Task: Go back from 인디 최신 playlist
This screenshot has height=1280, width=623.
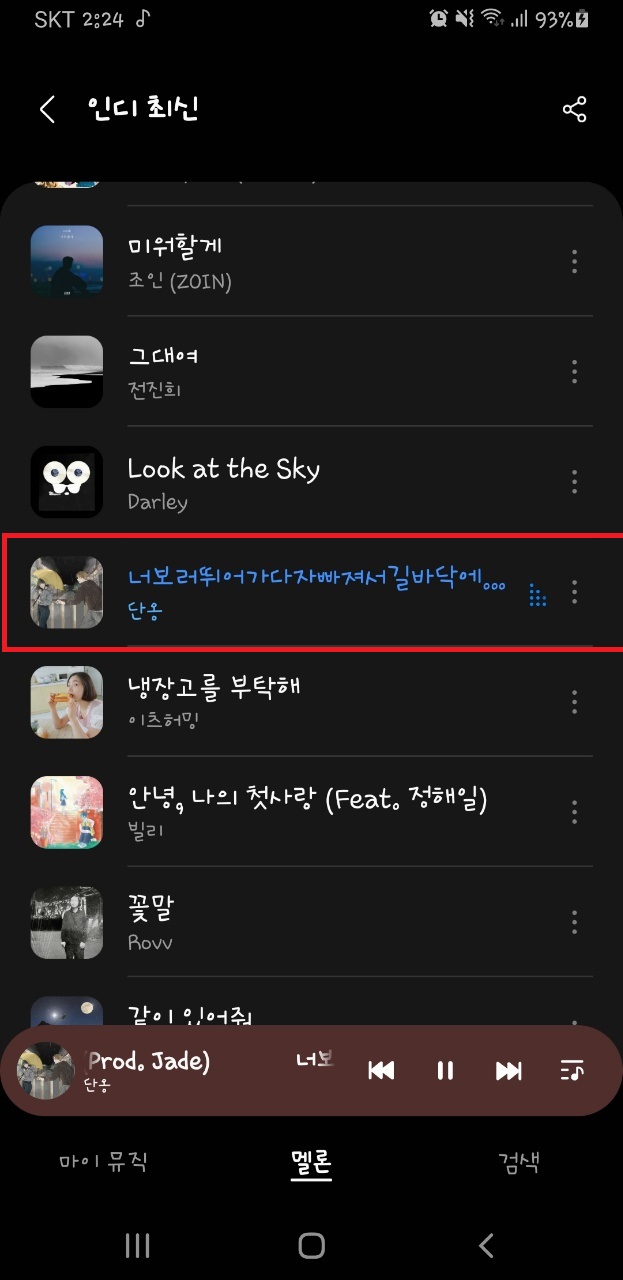Action: point(47,109)
